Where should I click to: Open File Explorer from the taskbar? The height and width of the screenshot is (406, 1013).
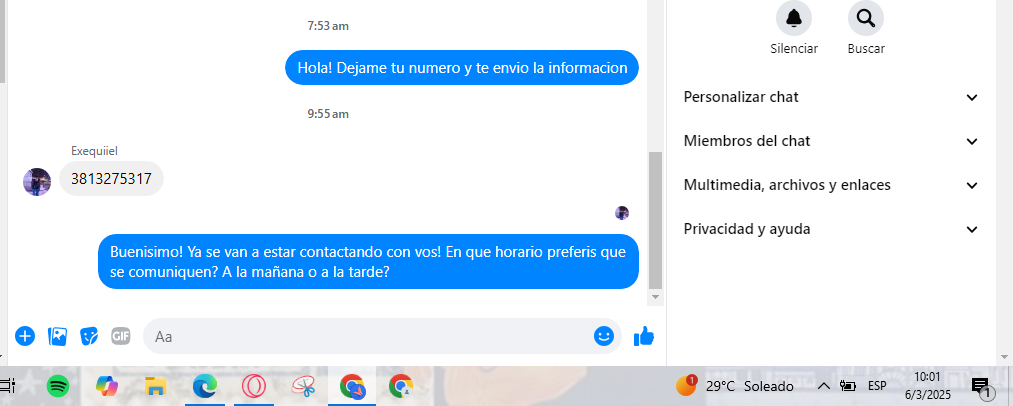point(155,385)
